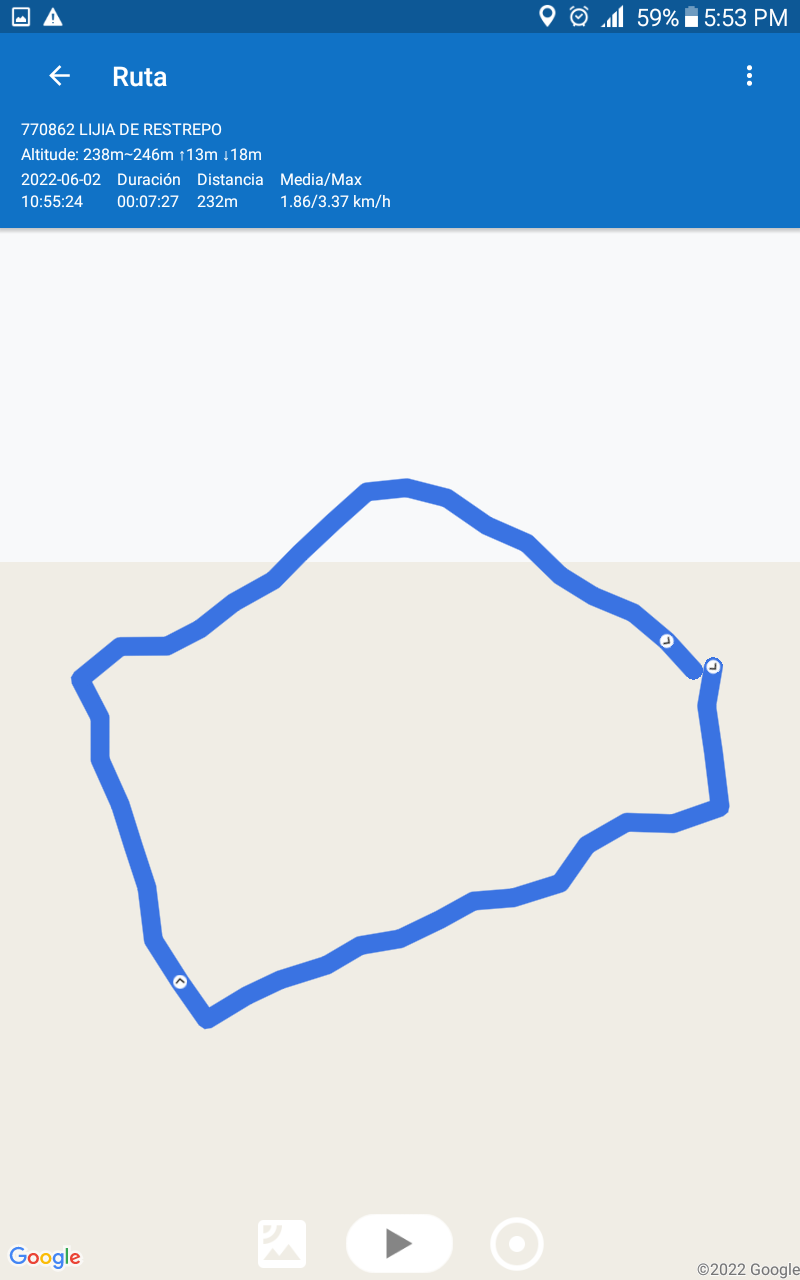Switch the map layer type
Image resolution: width=800 pixels, height=1280 pixels.
pos(282,1244)
